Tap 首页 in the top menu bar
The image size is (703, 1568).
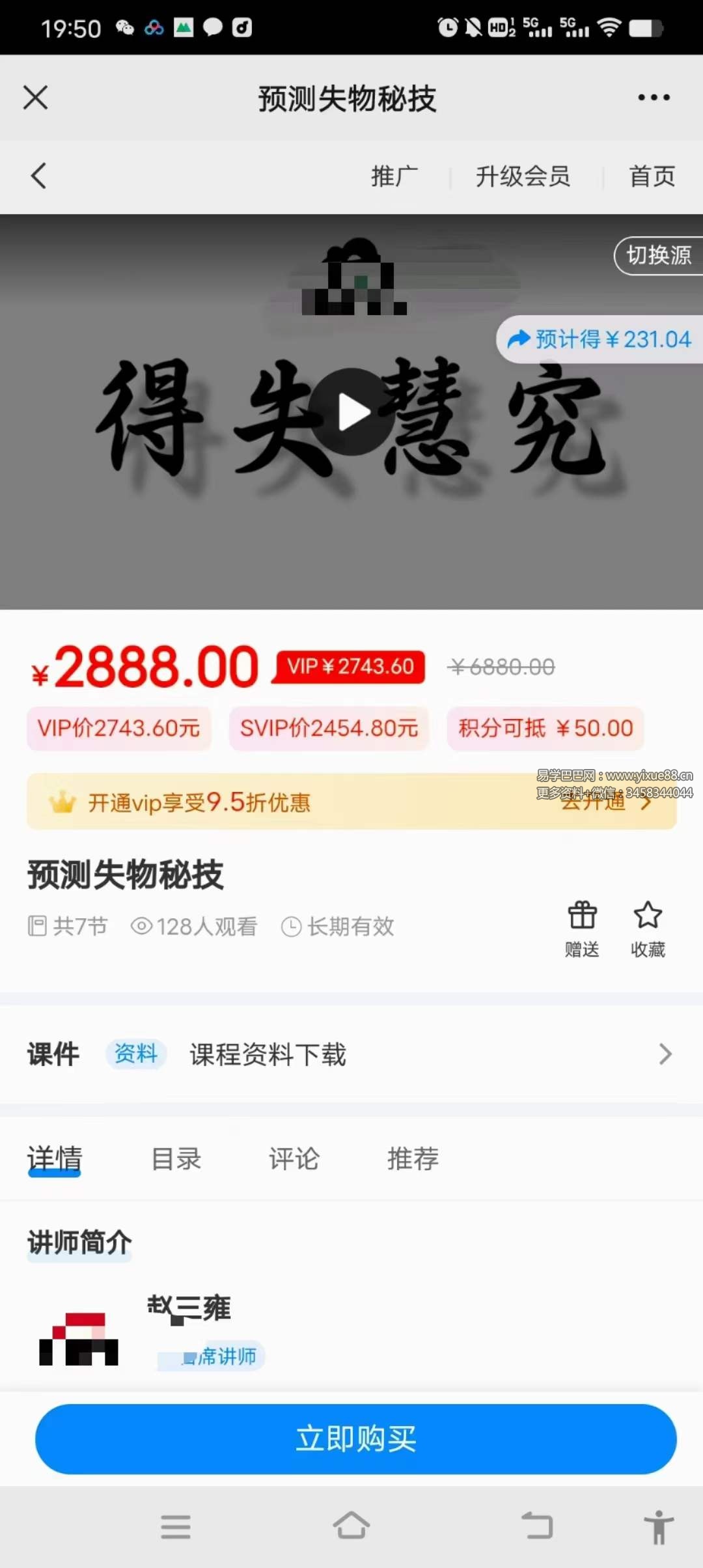click(x=652, y=175)
